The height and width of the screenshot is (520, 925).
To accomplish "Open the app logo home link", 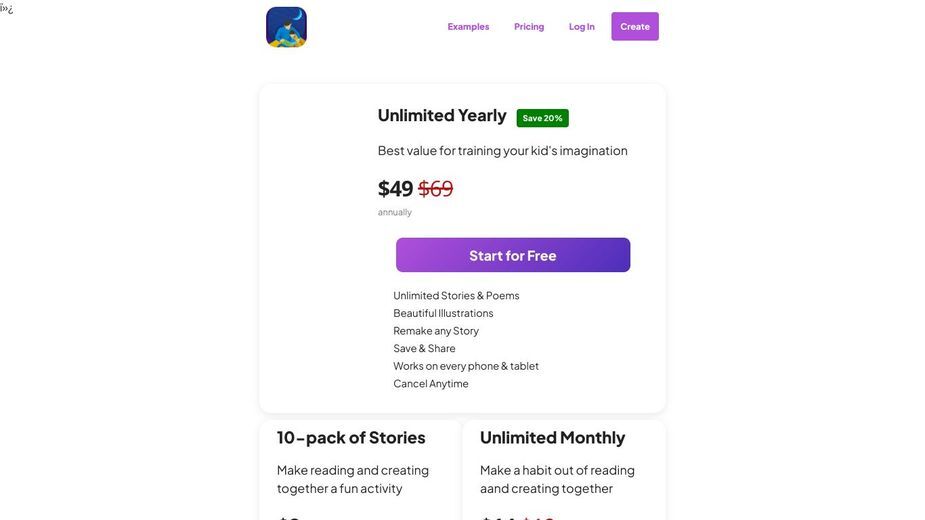I will click(286, 27).
